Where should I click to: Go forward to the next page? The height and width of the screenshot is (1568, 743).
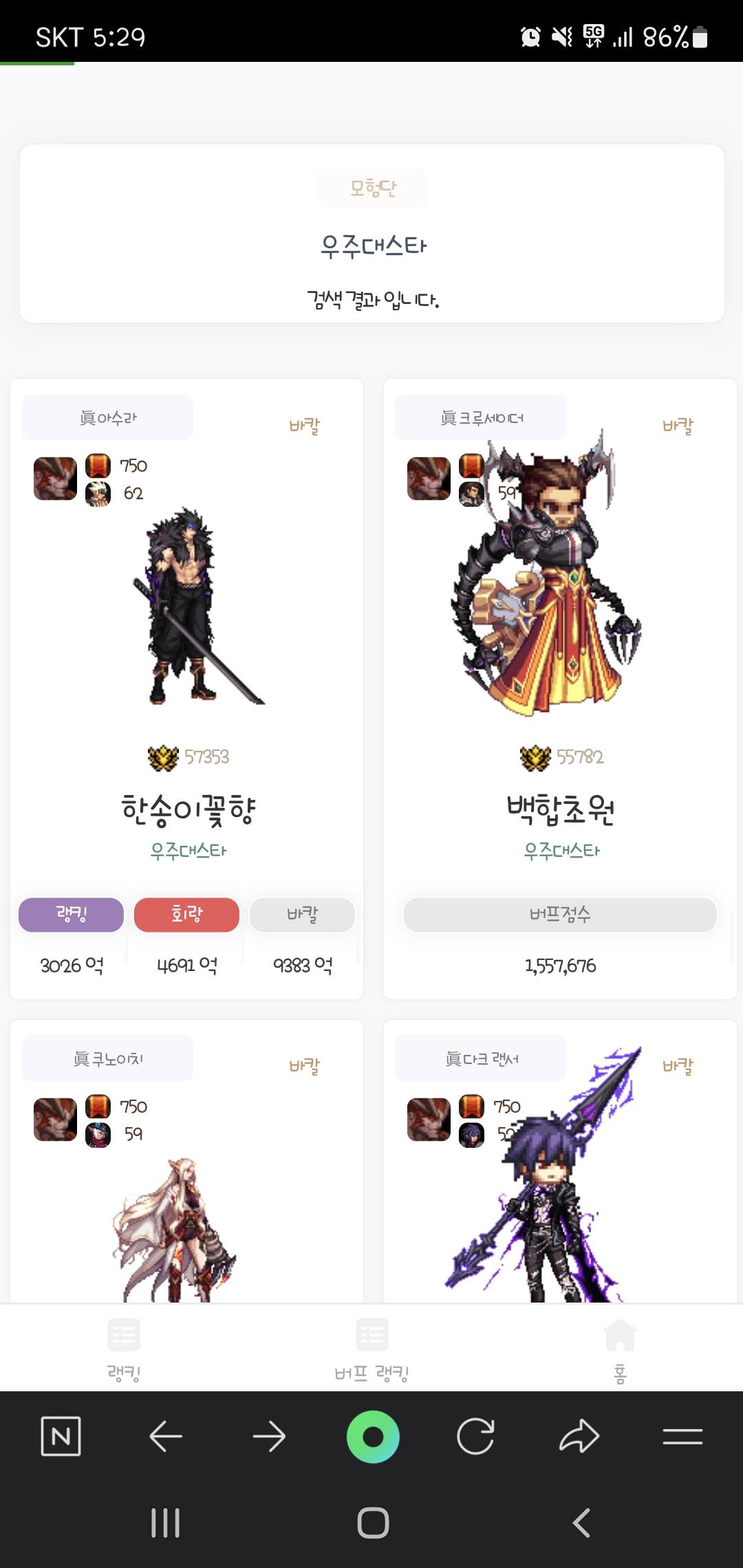coord(269,1436)
